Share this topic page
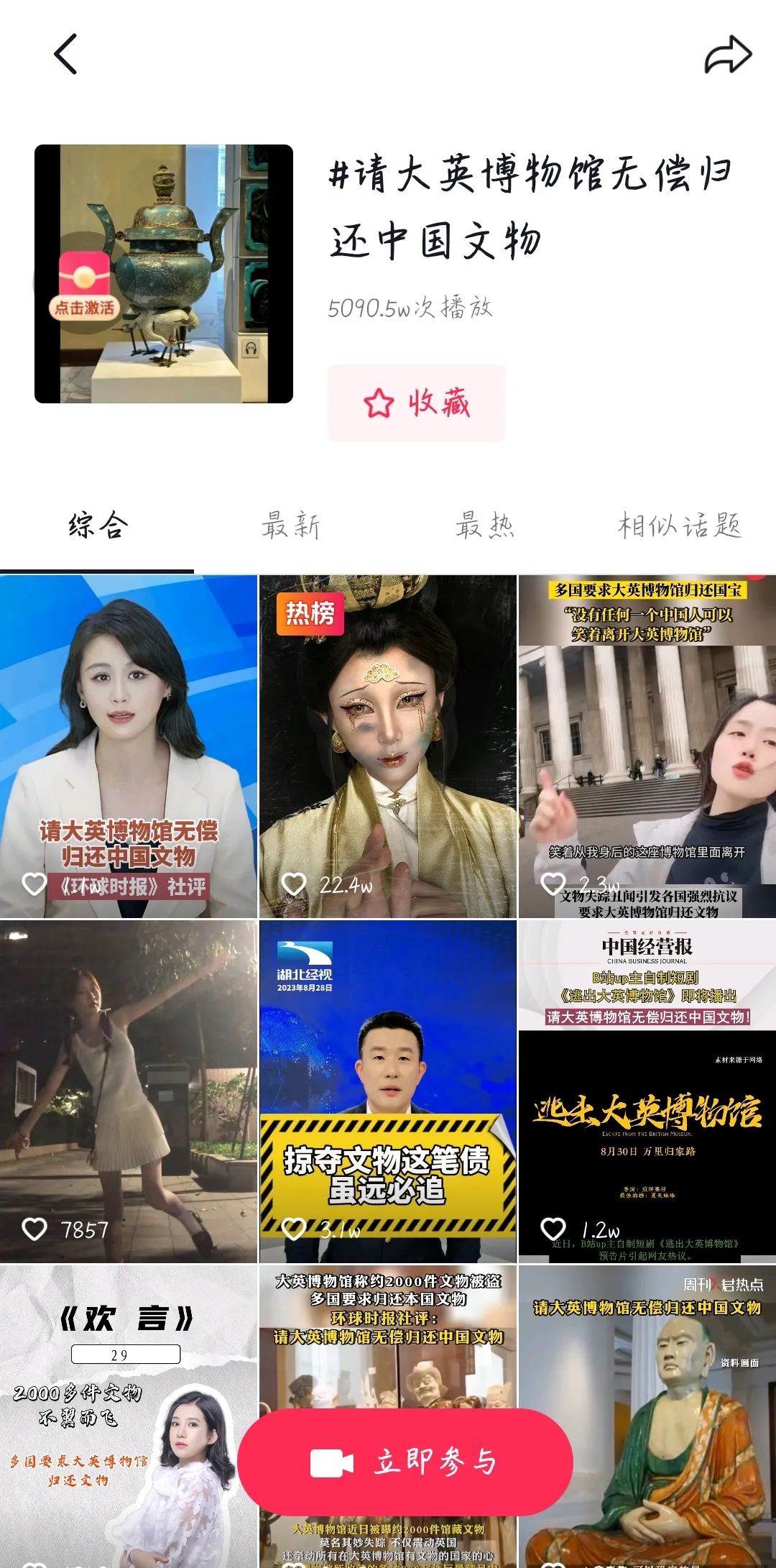 (x=727, y=55)
